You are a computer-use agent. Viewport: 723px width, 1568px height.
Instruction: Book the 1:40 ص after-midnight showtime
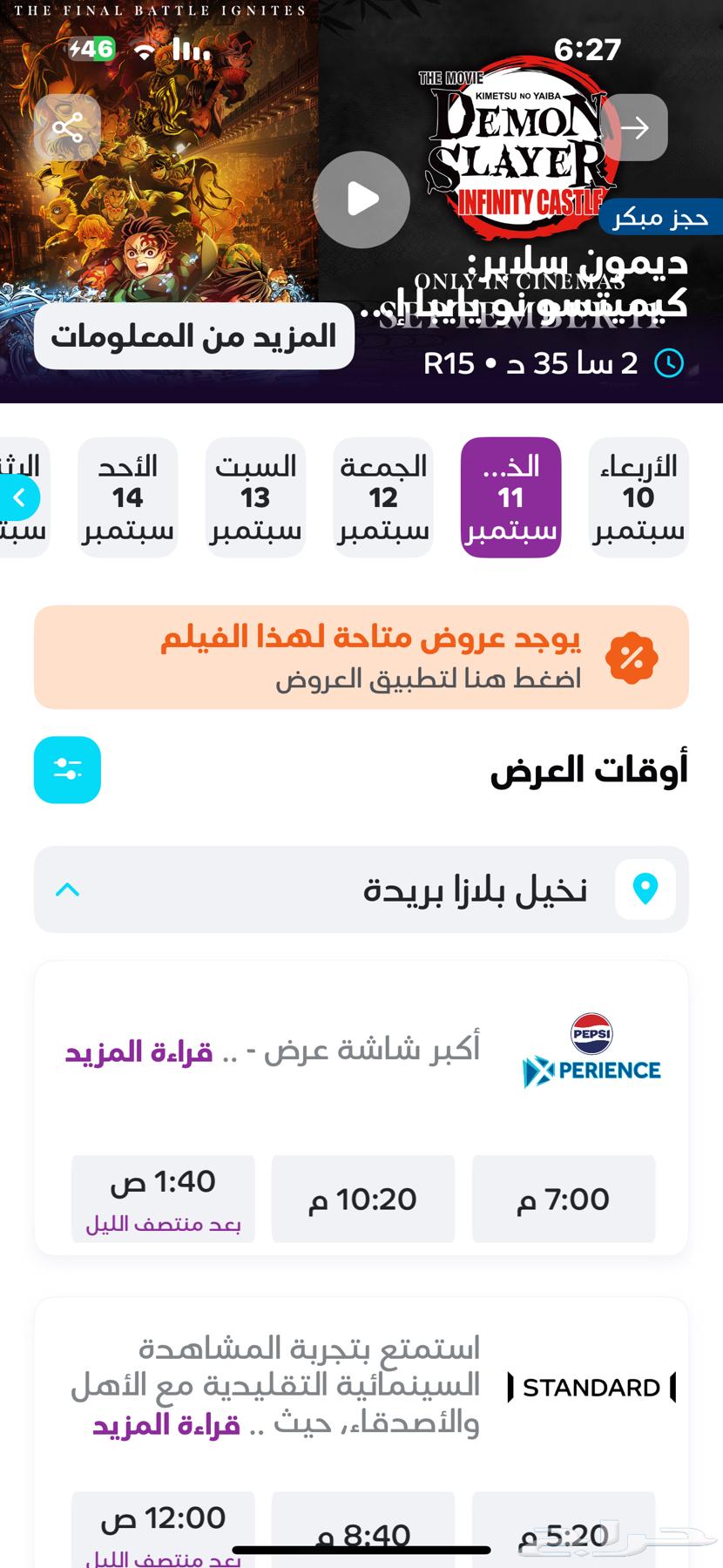pyautogui.click(x=163, y=1199)
